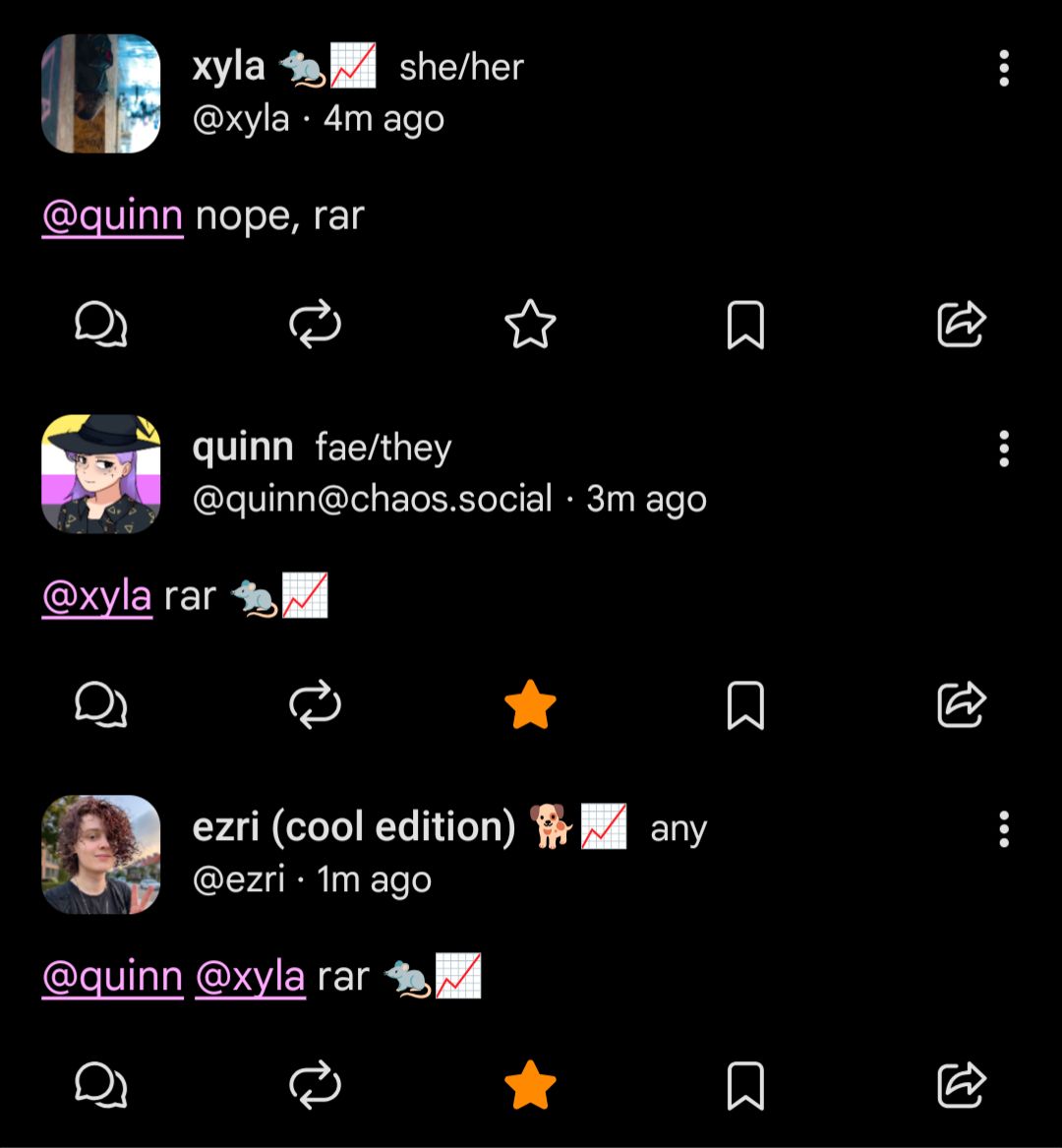Open the options menu on xyla's post
The height and width of the screenshot is (1148, 1062).
1004,68
